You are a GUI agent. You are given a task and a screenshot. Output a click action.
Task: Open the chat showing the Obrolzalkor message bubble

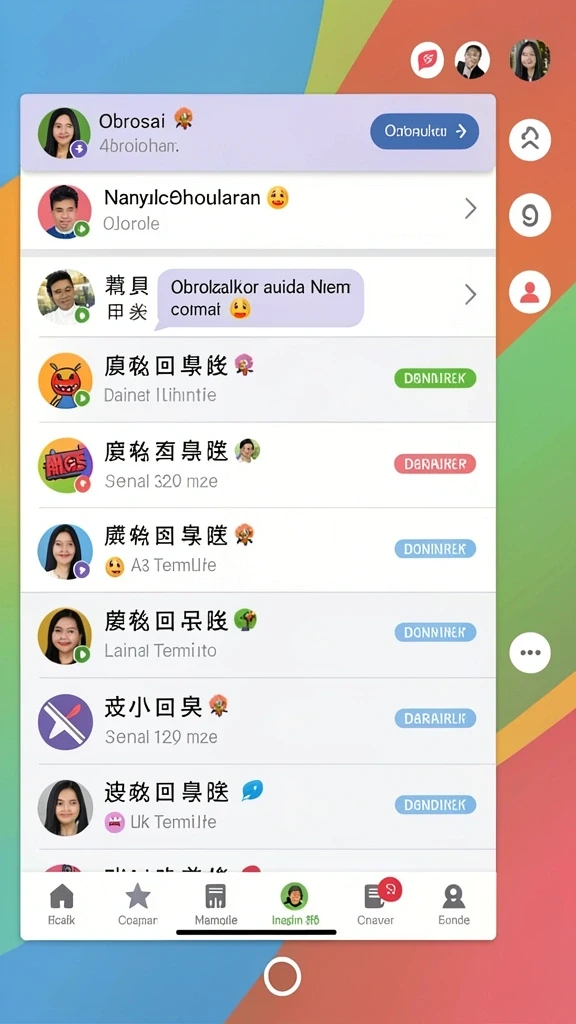click(258, 296)
